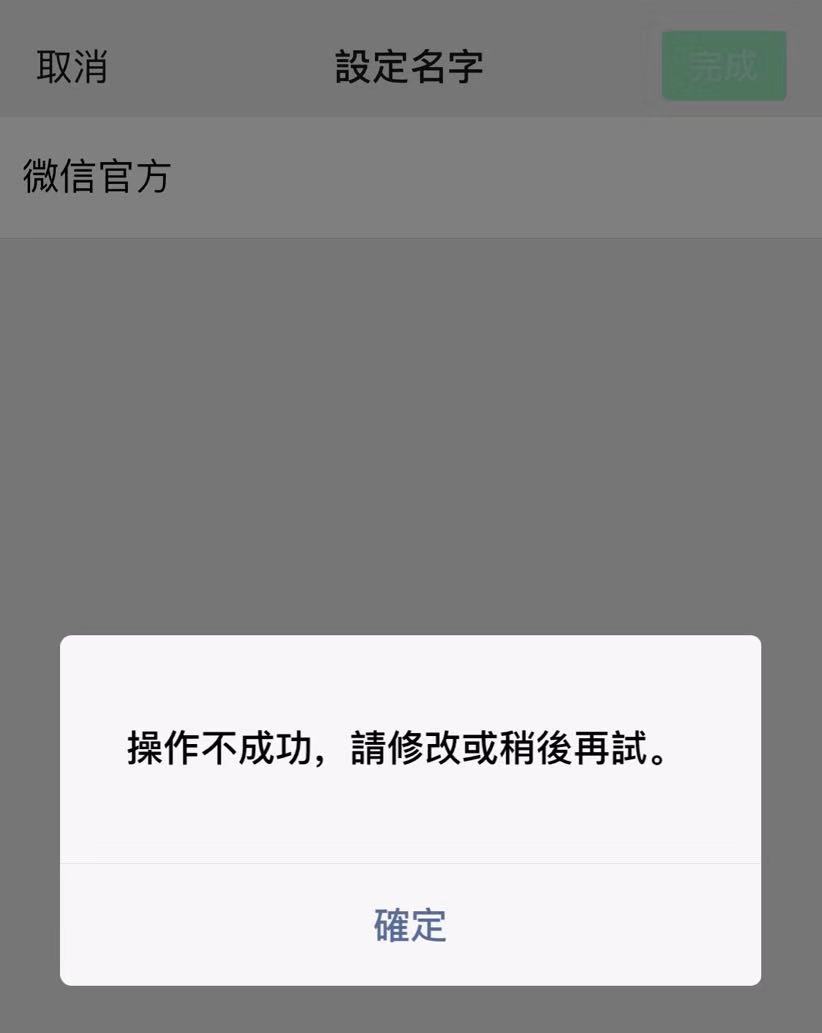Tap 確定 to dismiss the error dialog
The width and height of the screenshot is (822, 1033).
410,925
